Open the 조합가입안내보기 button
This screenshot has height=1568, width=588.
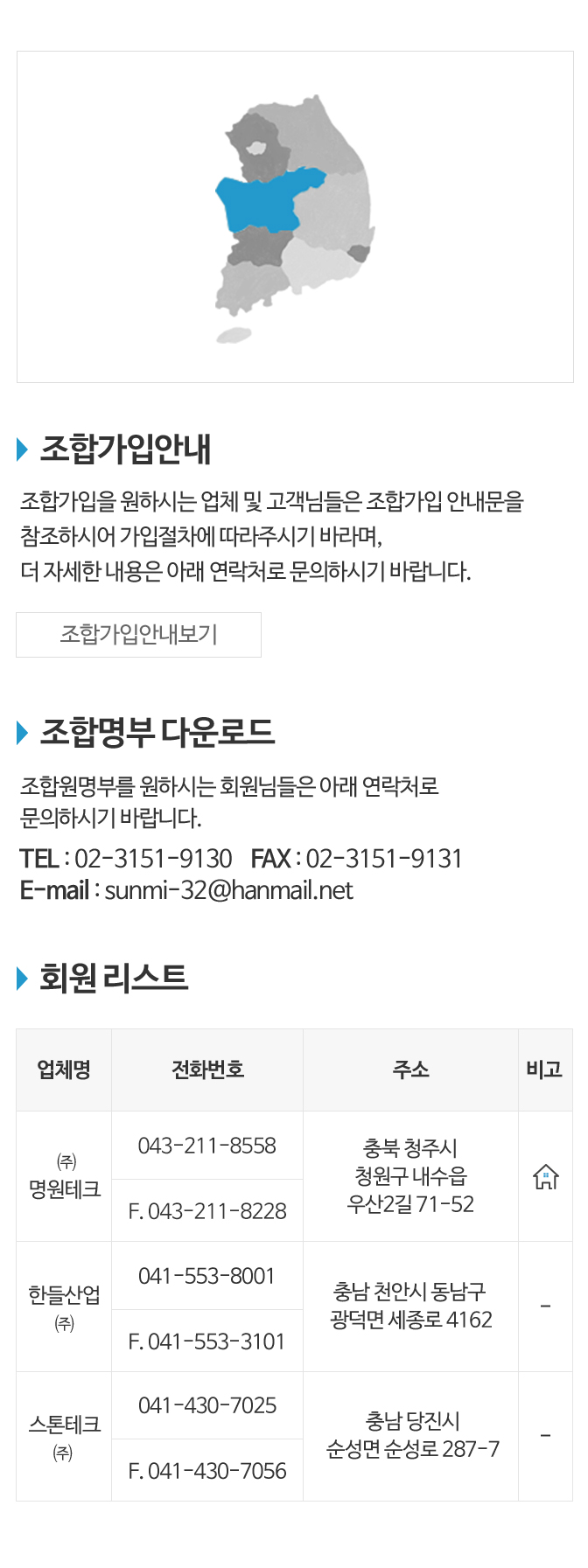[x=138, y=634]
